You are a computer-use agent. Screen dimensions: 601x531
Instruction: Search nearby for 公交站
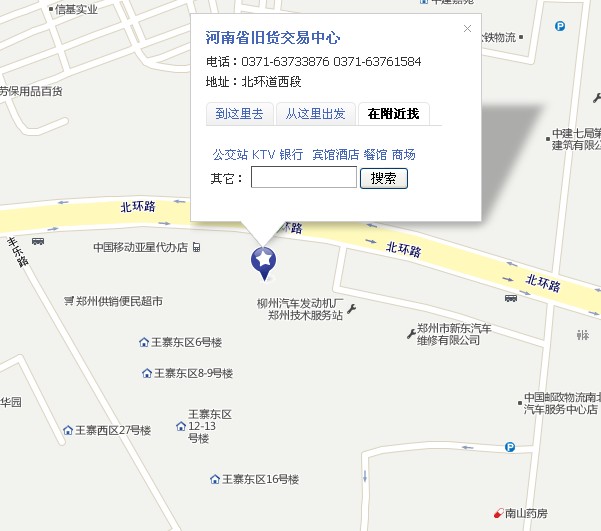pyautogui.click(x=229, y=155)
